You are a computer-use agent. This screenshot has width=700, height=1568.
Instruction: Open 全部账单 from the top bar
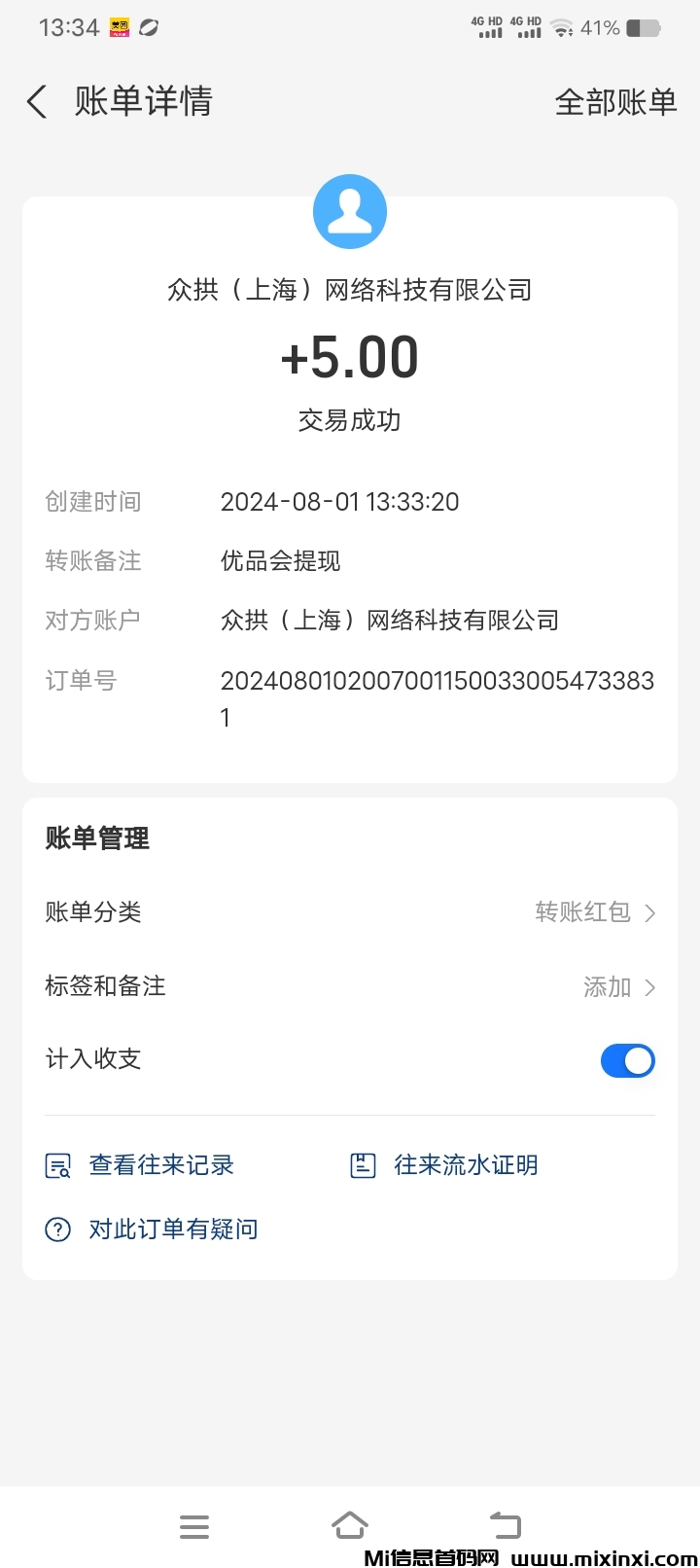[x=615, y=101]
